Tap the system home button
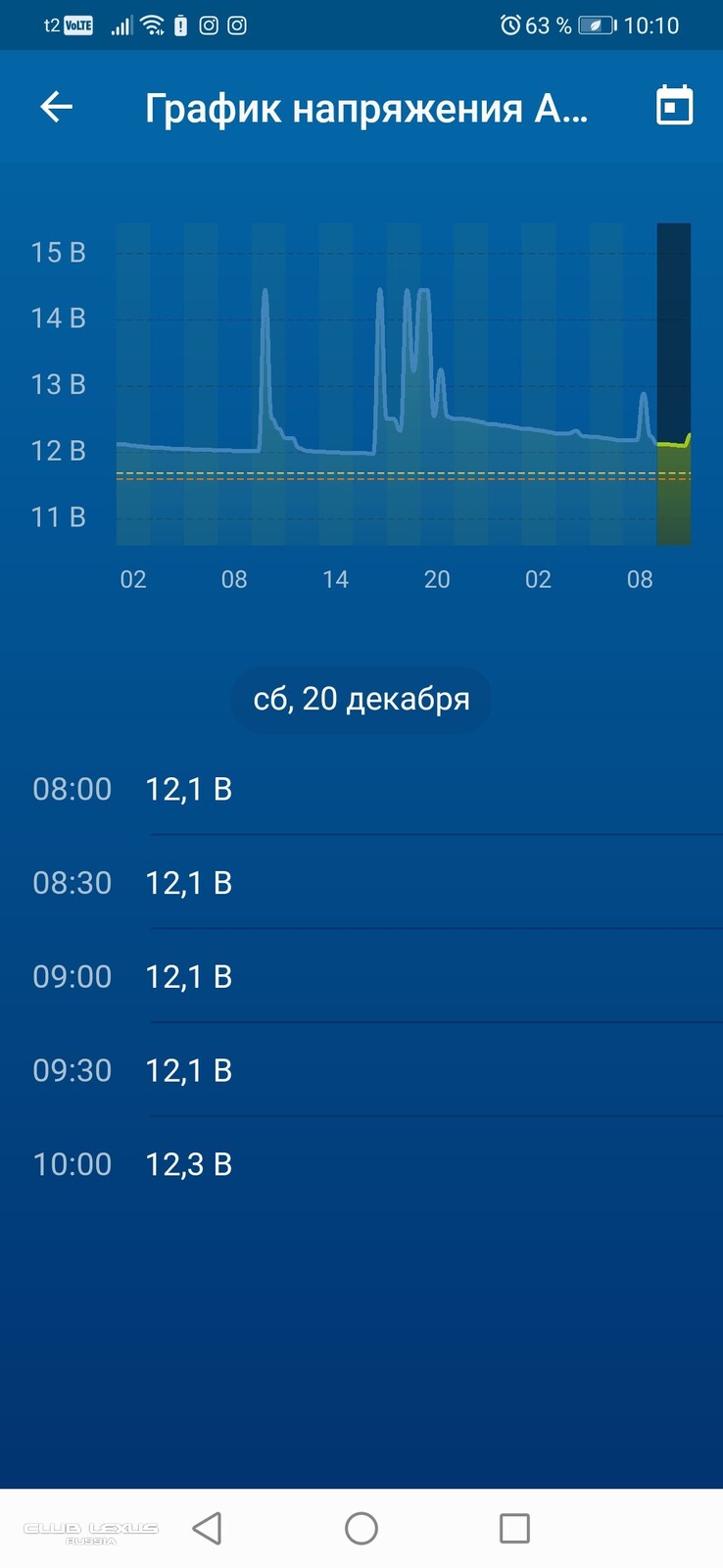This screenshot has height=1568, width=723. [361, 1528]
